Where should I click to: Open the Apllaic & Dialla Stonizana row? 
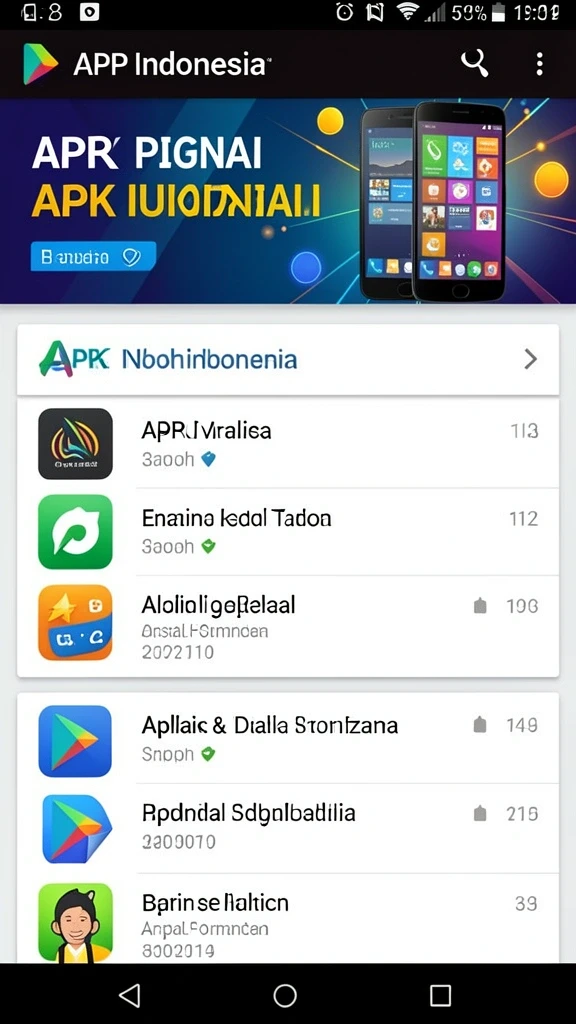[x=288, y=739]
